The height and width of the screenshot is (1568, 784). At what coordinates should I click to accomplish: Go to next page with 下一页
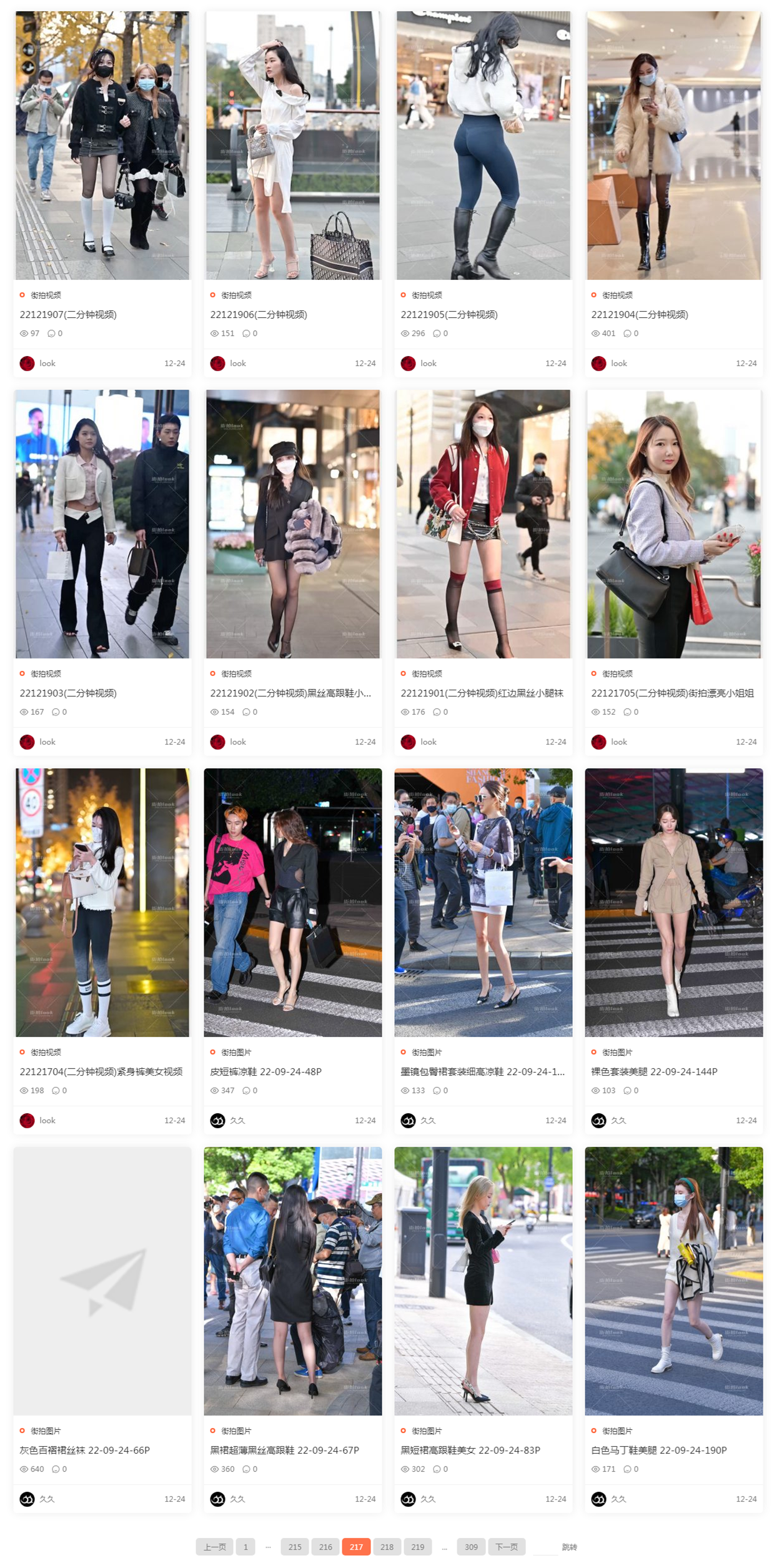(506, 1547)
